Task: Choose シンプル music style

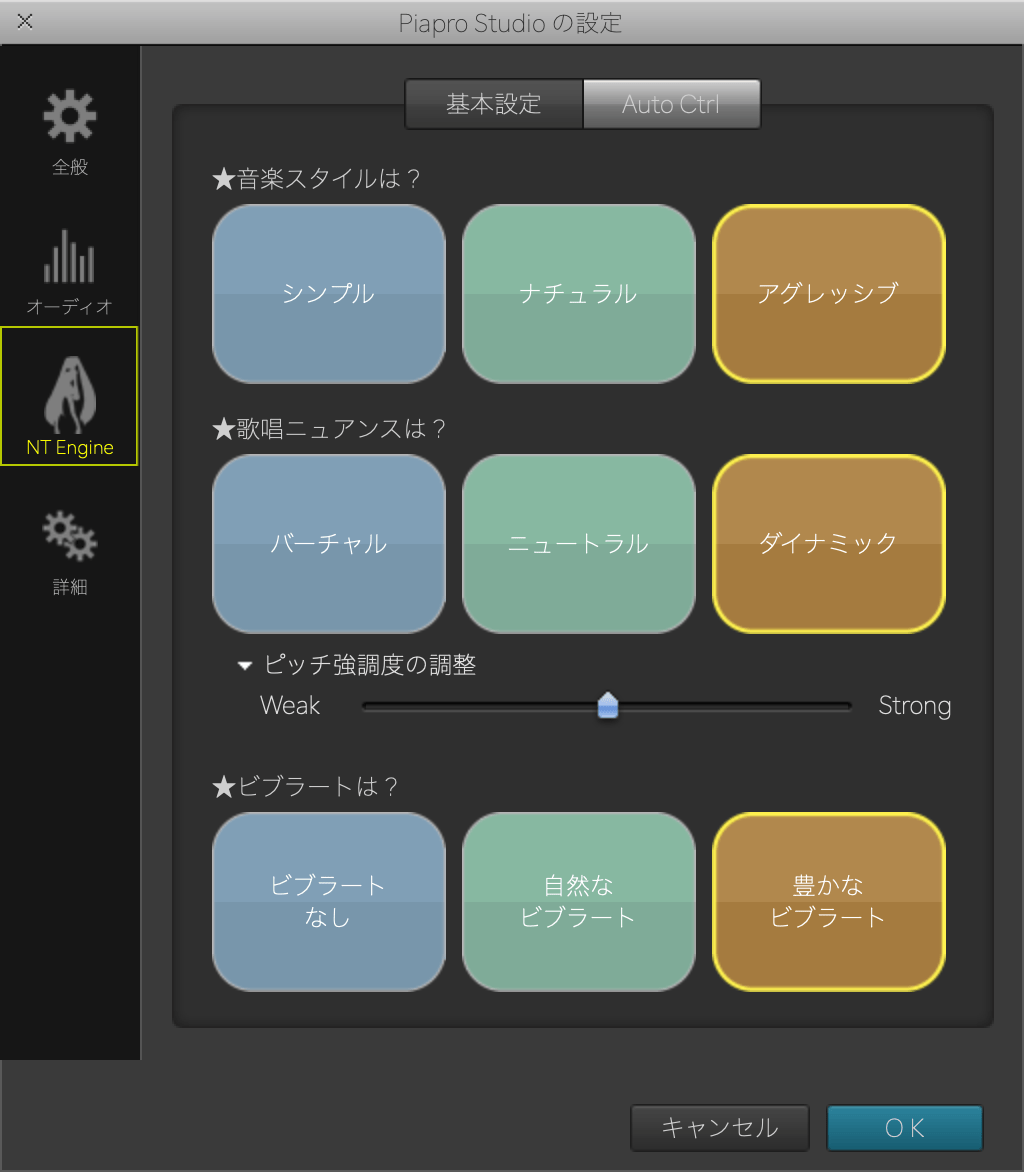Action: pyautogui.click(x=329, y=294)
